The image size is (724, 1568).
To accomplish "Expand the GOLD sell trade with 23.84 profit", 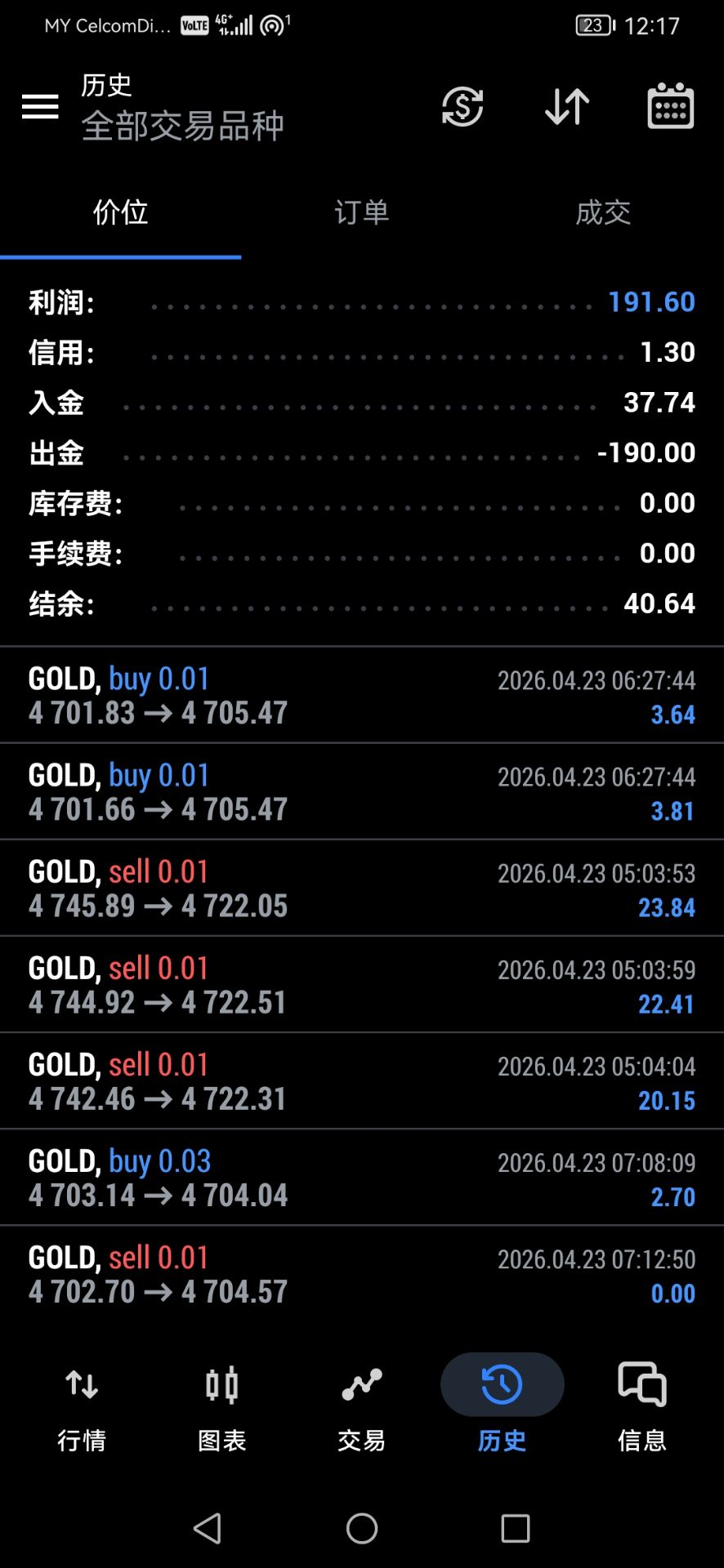I will tap(361, 889).
